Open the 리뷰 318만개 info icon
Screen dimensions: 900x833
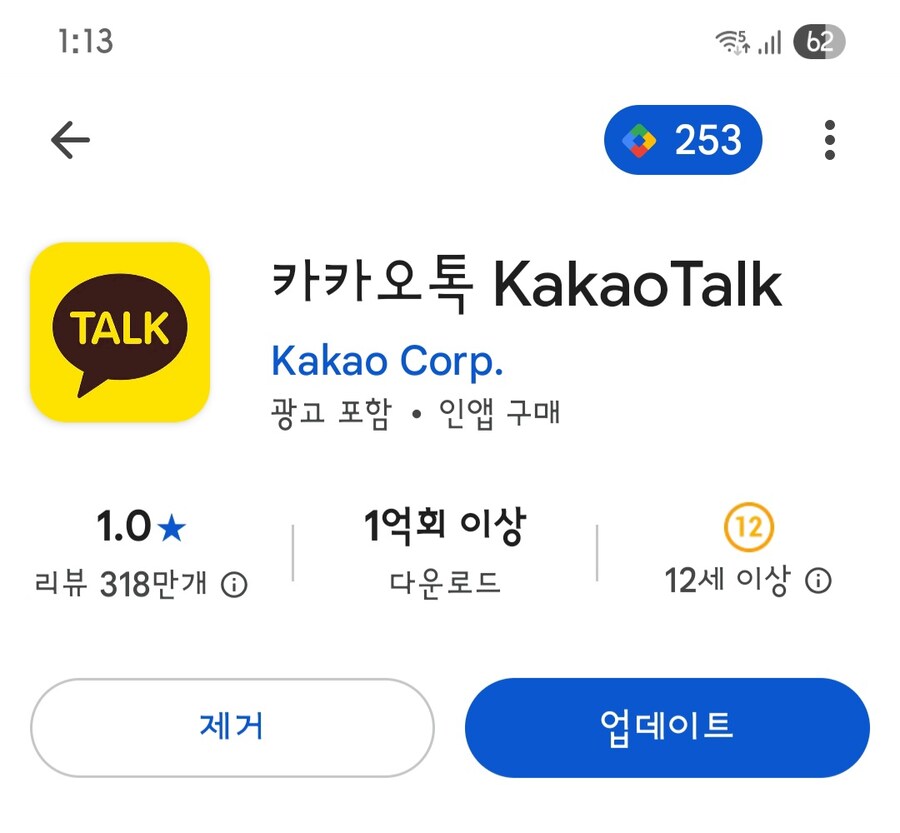click(x=234, y=584)
